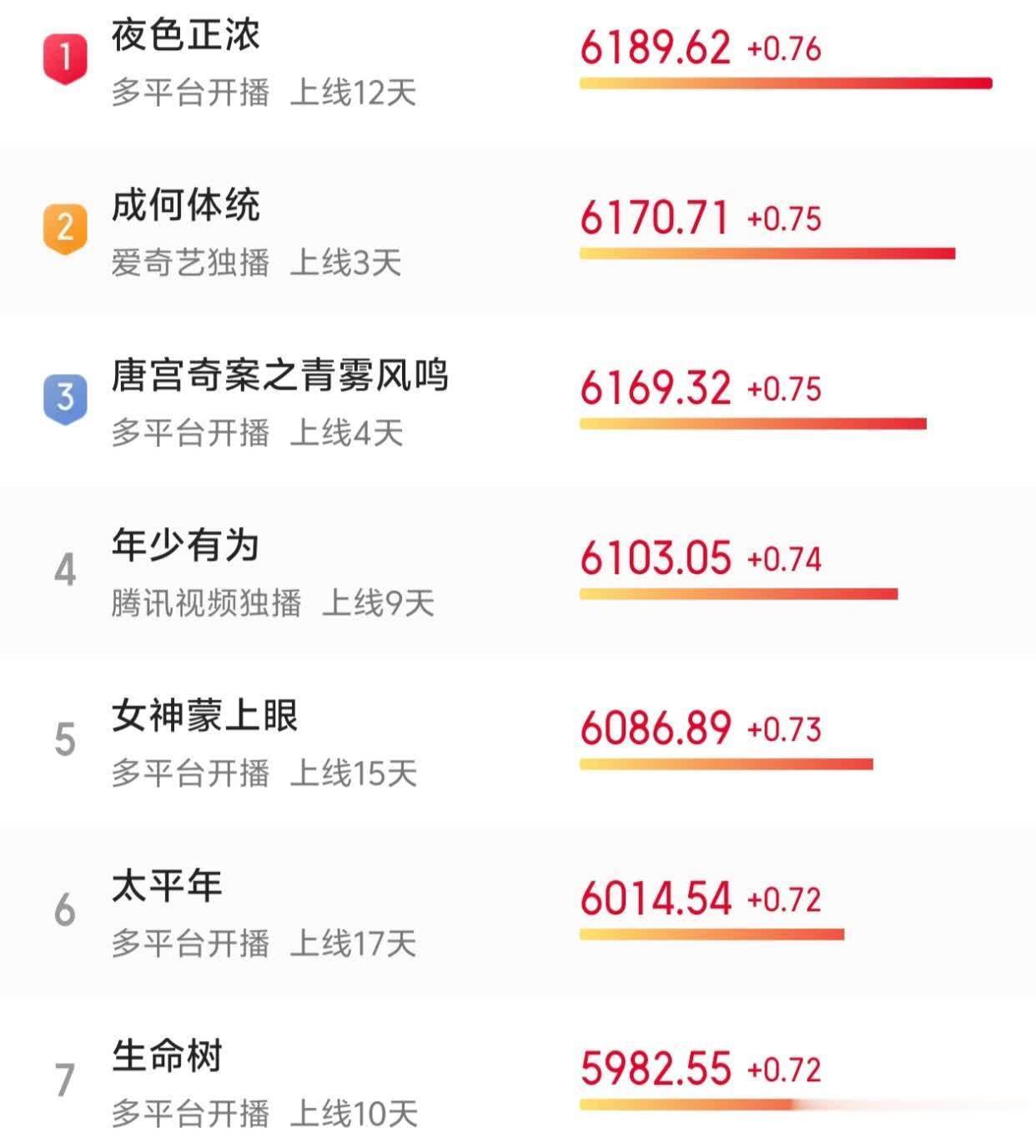Open the 夜色正浓 ranking entry
This screenshot has width=1036, height=1148.
186,37
